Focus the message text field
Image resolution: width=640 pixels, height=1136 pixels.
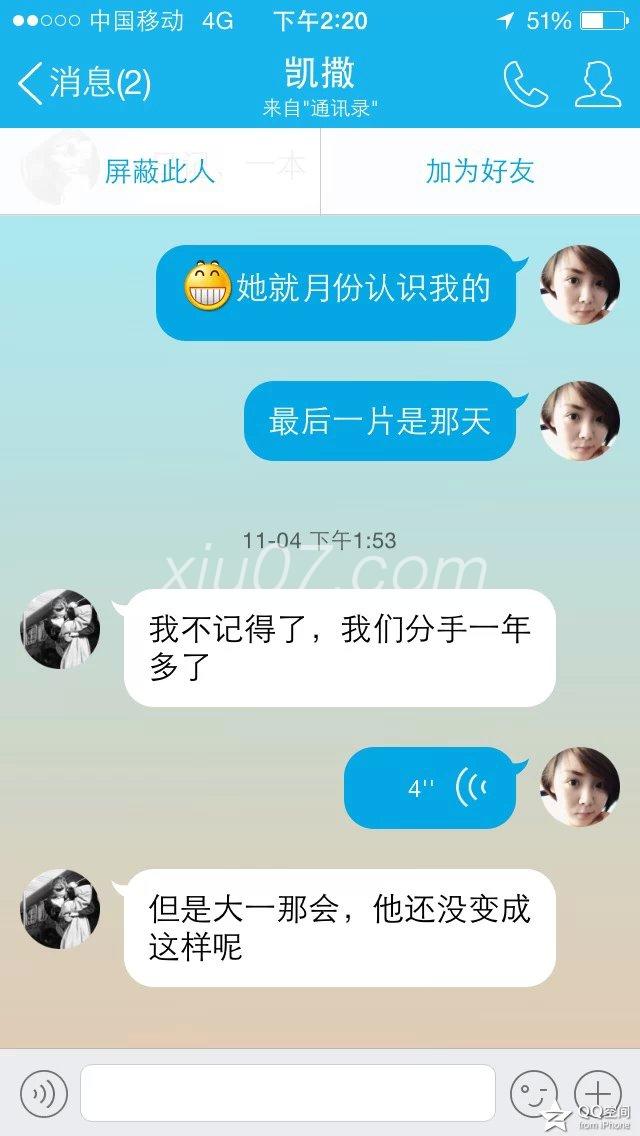pyautogui.click(x=287, y=1093)
